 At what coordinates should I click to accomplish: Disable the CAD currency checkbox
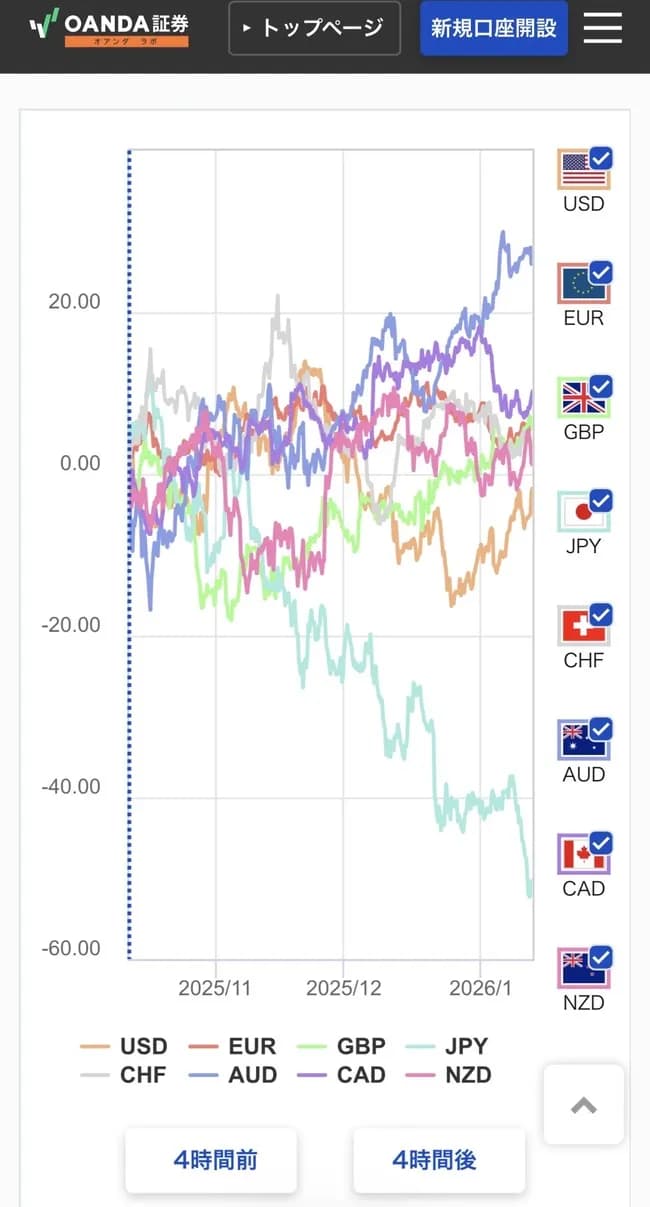tap(601, 842)
